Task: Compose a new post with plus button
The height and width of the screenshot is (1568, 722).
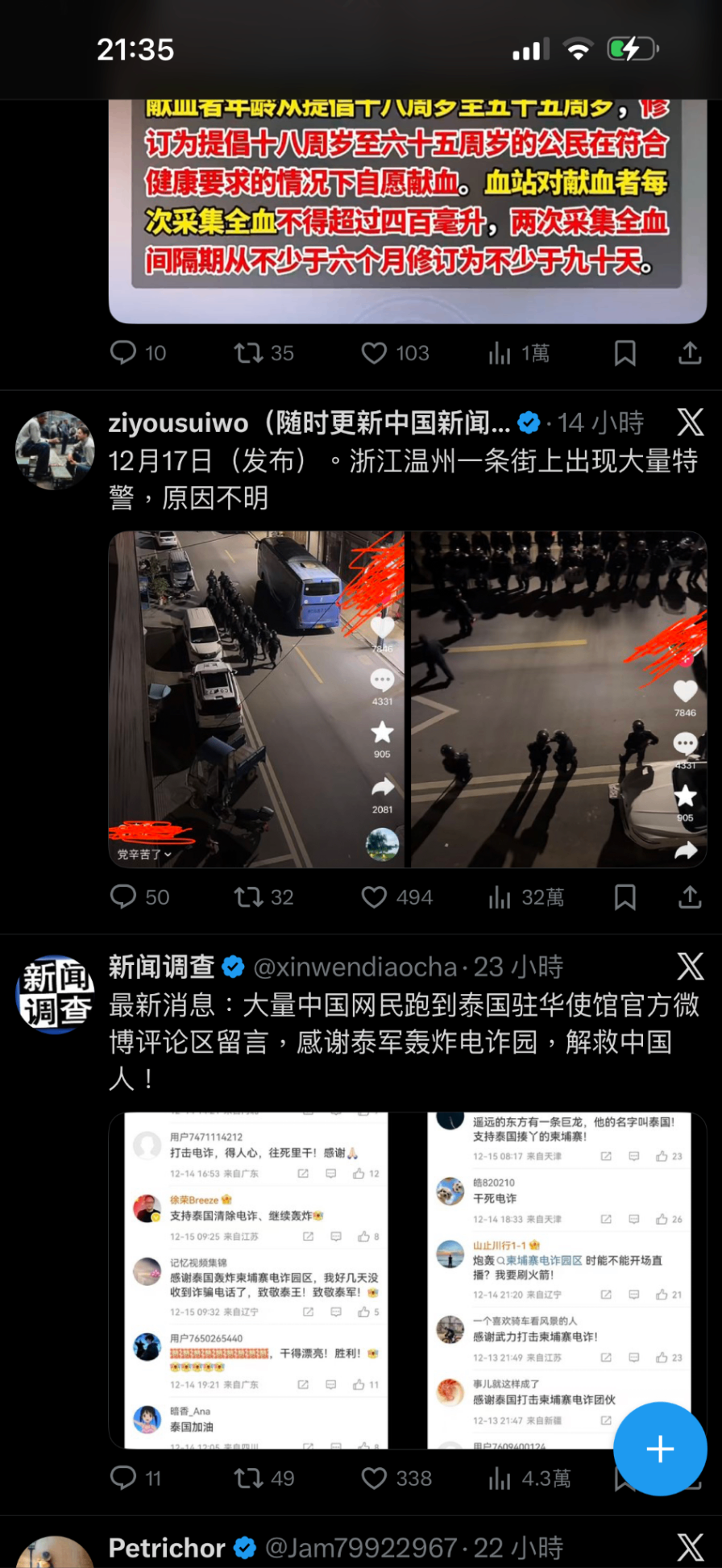Action: pos(660,1449)
